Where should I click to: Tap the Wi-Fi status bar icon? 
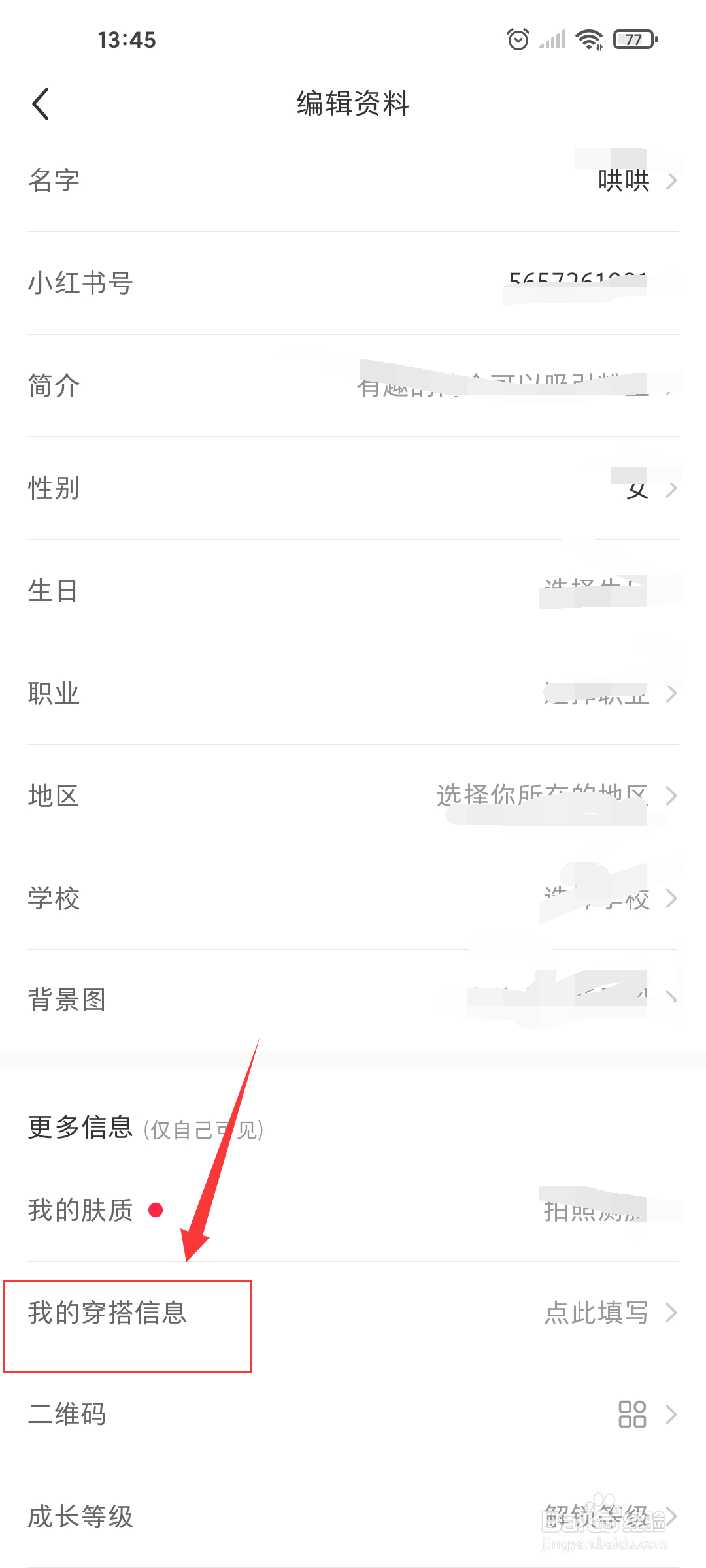coord(587,39)
